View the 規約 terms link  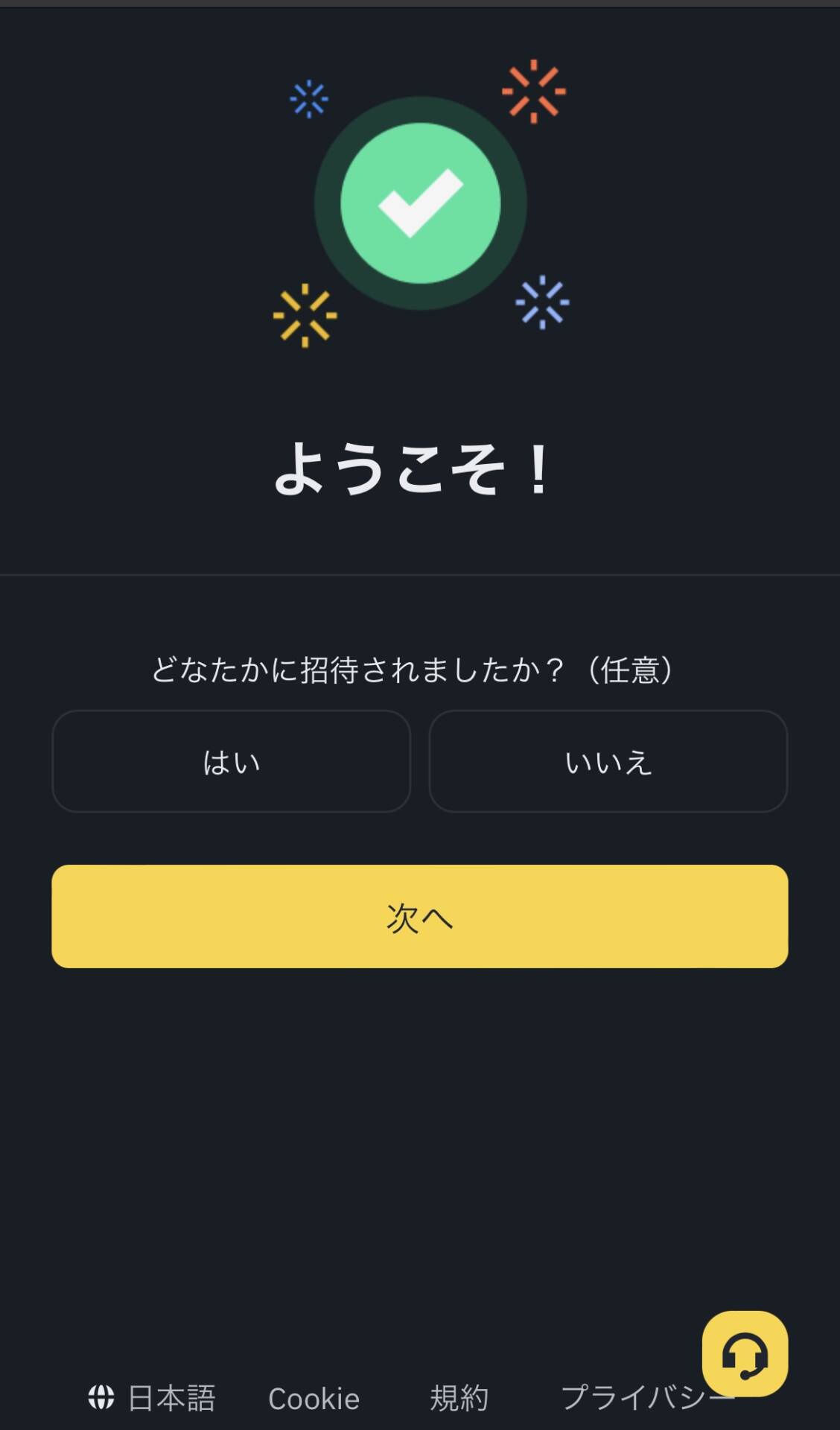(x=459, y=1398)
